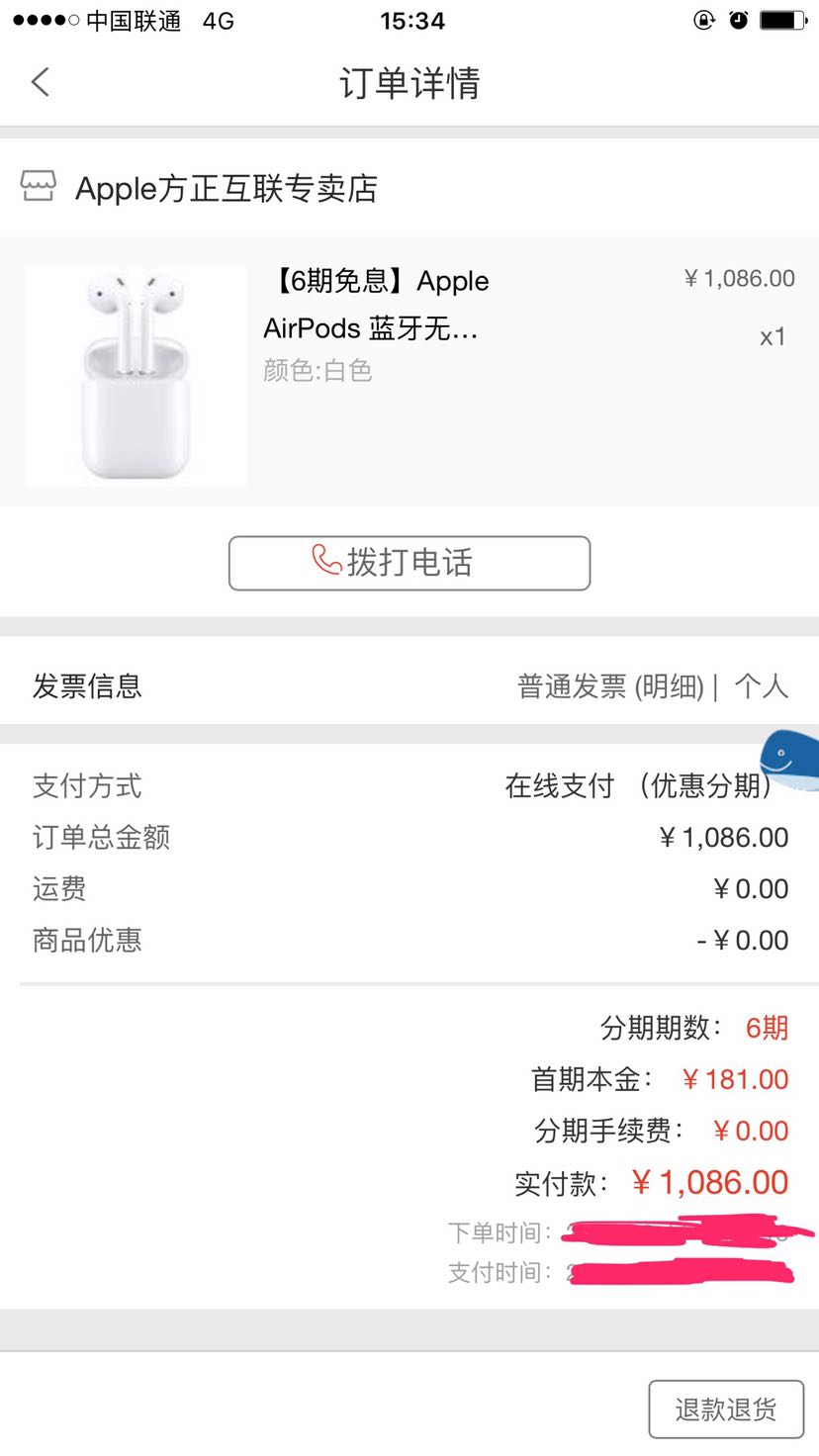Tap the storefront icon beside the shop name
This screenshot has height=1456, width=819.
38,188
